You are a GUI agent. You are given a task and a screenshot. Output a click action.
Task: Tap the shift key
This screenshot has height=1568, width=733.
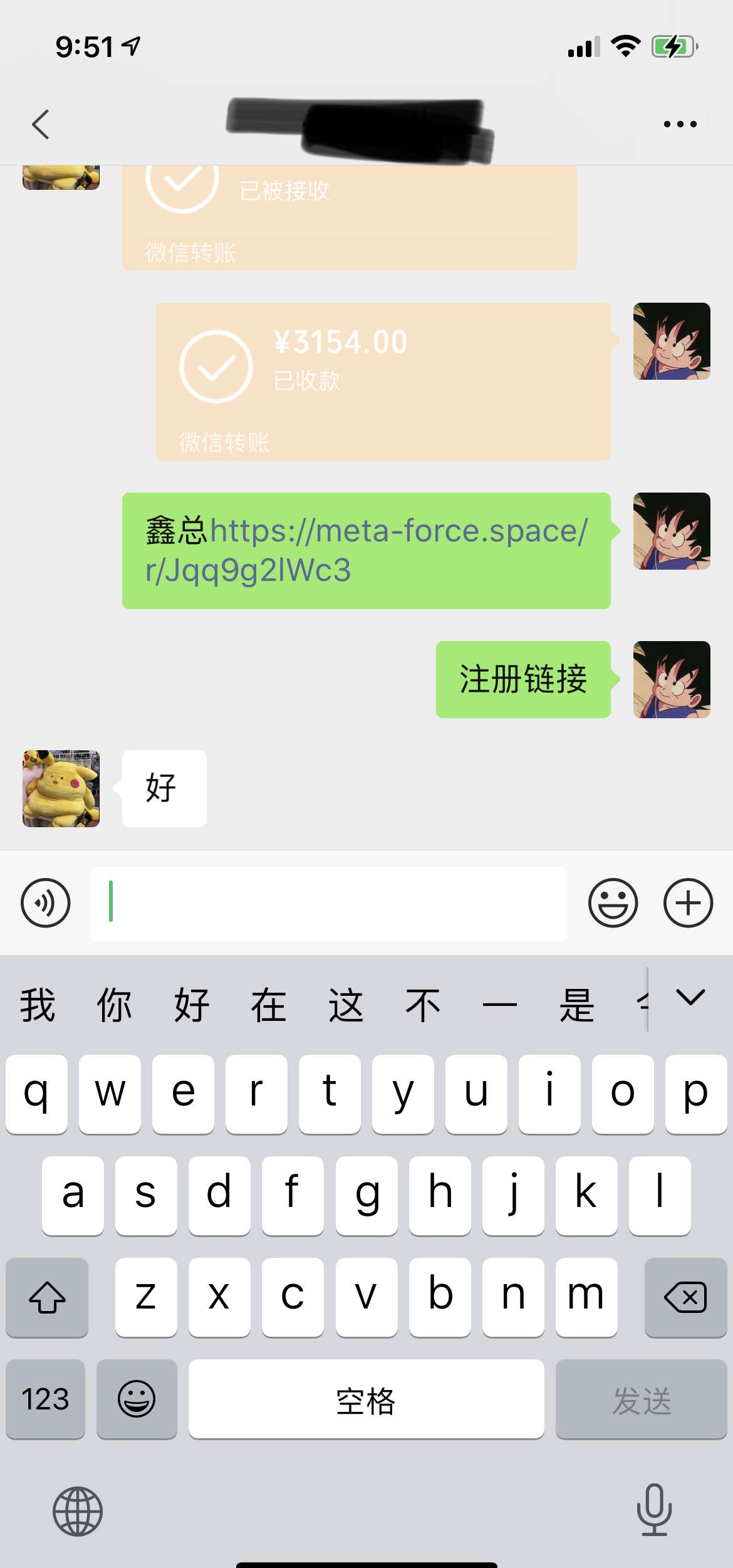click(47, 1297)
